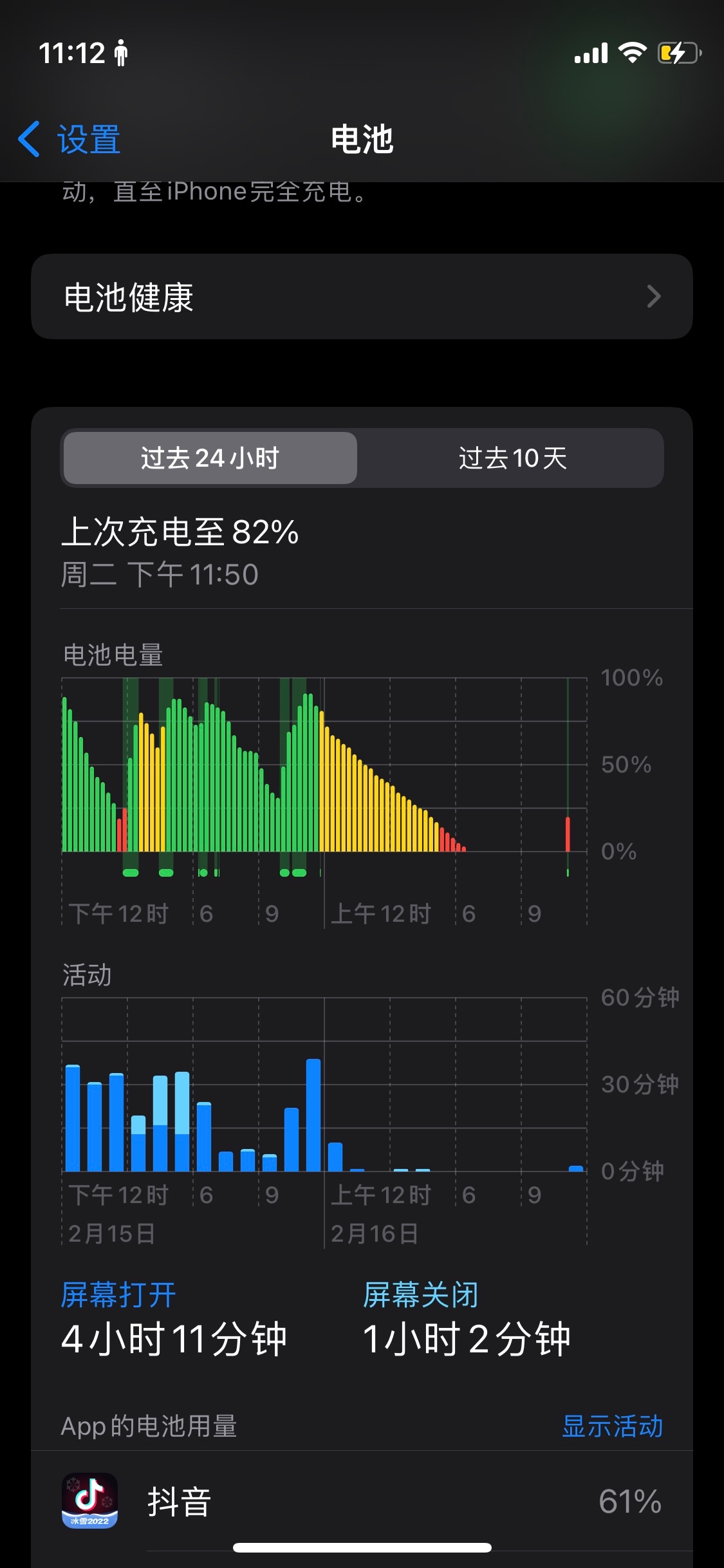Go back to 设置
The height and width of the screenshot is (1568, 724).
point(70,140)
